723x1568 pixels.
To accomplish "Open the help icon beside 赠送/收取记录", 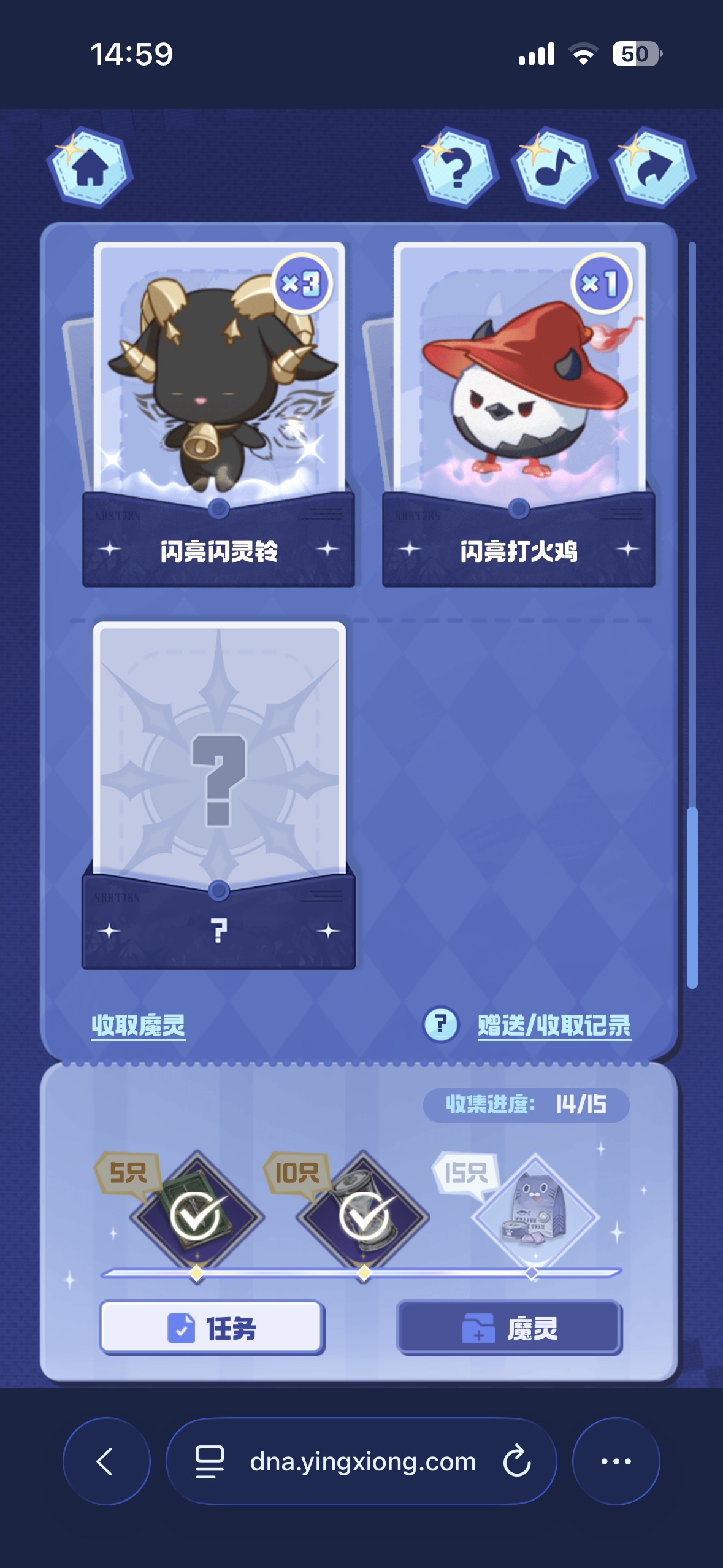I will point(440,1024).
